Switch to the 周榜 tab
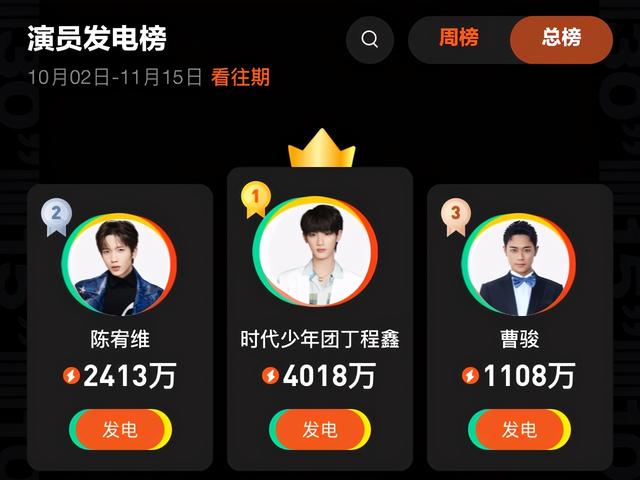The height and width of the screenshot is (480, 640). coord(459,39)
